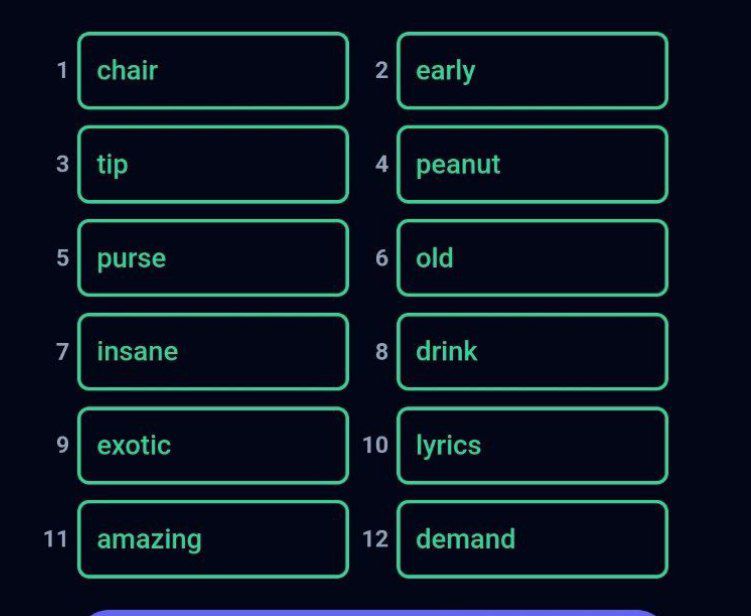Edit word field 3 containing tip
This screenshot has height=616, width=751.
pyautogui.click(x=213, y=164)
